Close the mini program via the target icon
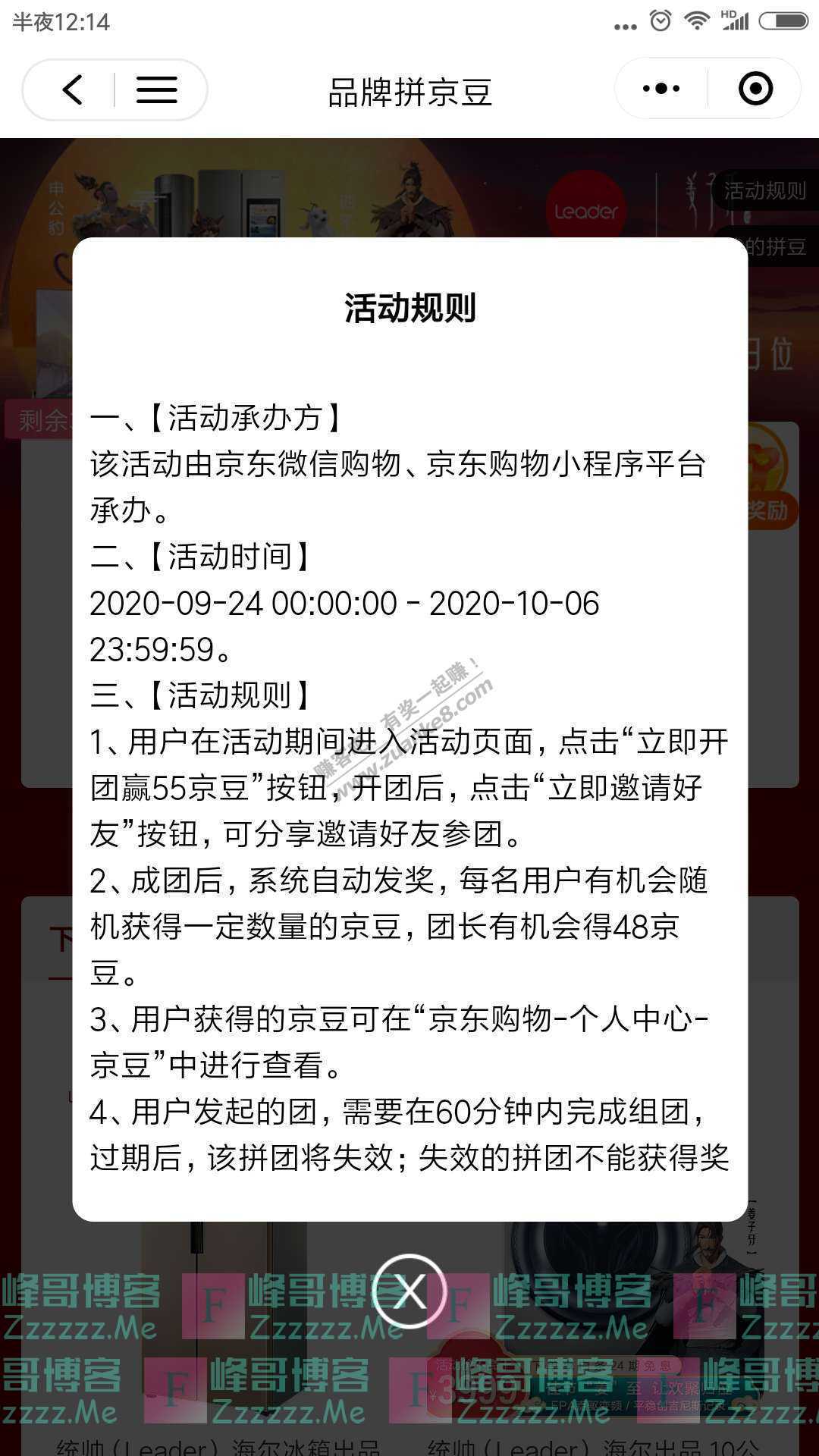This screenshot has height=1456, width=819. click(x=755, y=89)
